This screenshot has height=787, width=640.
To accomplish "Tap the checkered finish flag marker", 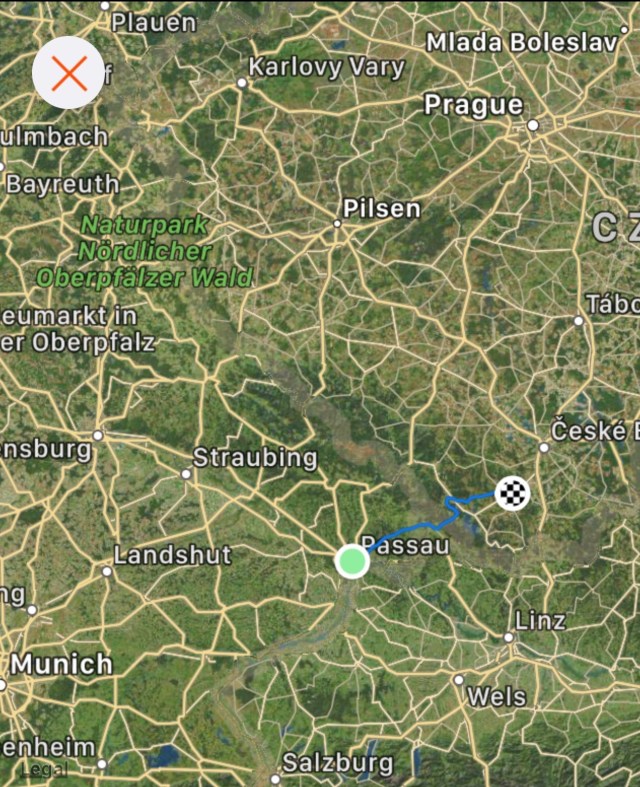I will click(512, 492).
